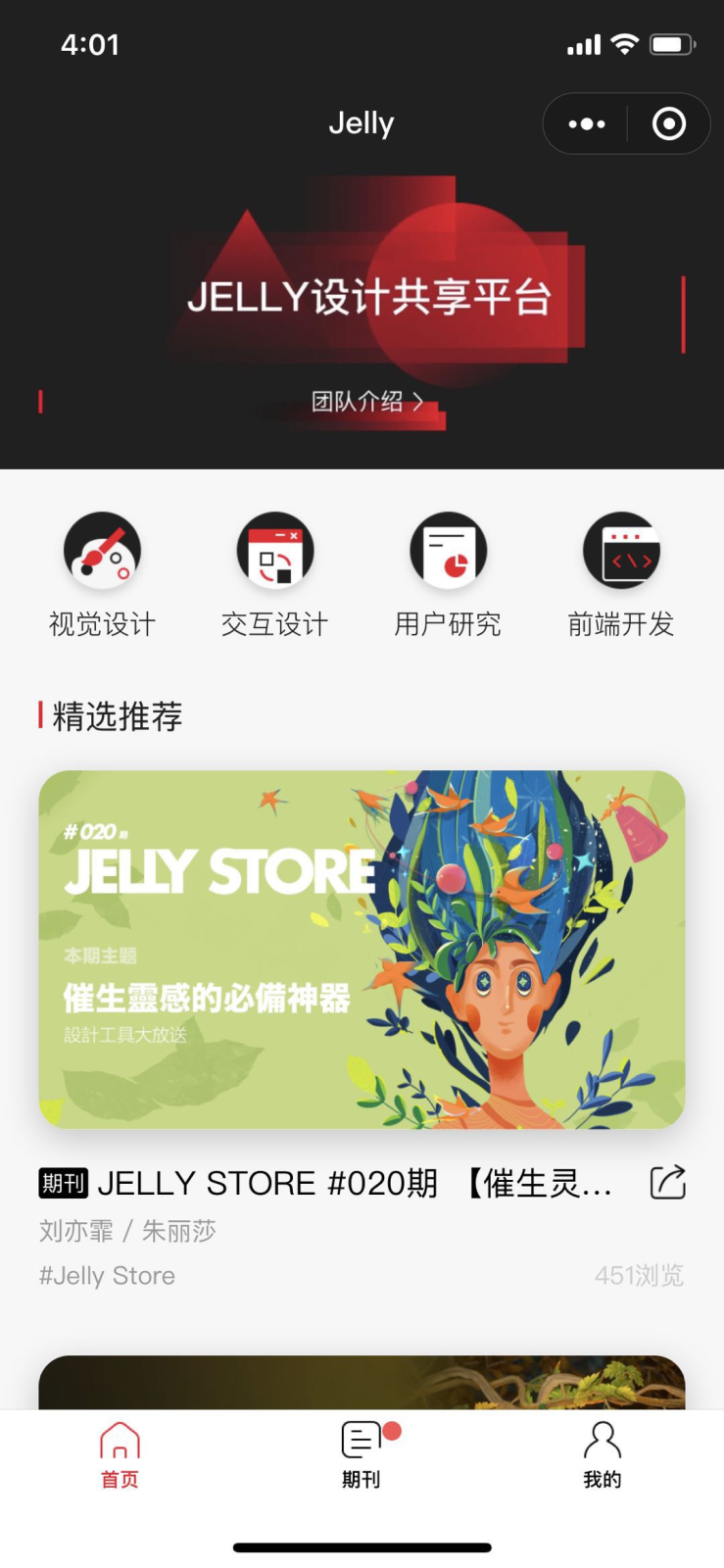Screen dimensions: 724x1568
Task: Open the 交互设计 category
Action: point(275,574)
